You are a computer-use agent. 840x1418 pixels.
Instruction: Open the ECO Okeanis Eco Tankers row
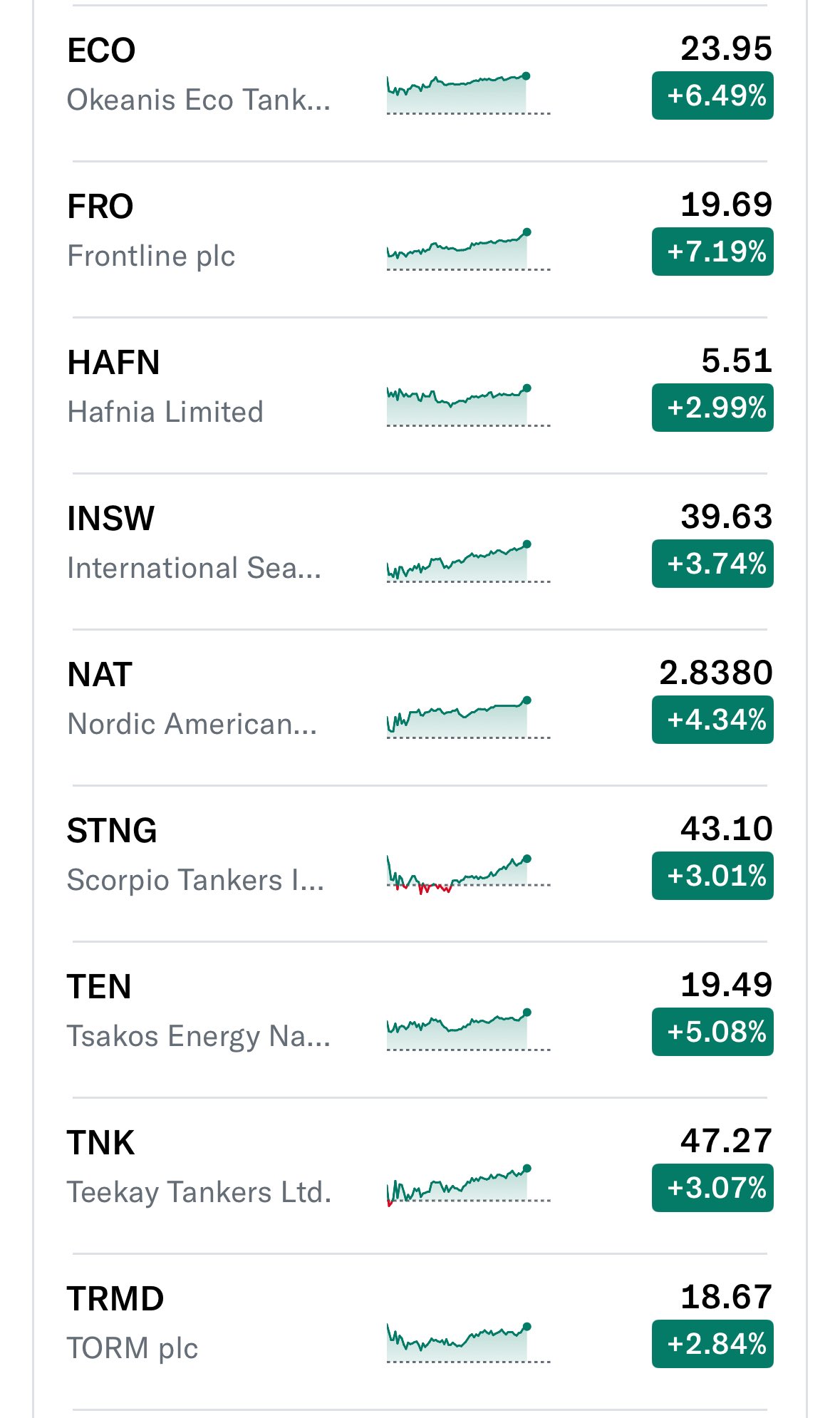(420, 83)
